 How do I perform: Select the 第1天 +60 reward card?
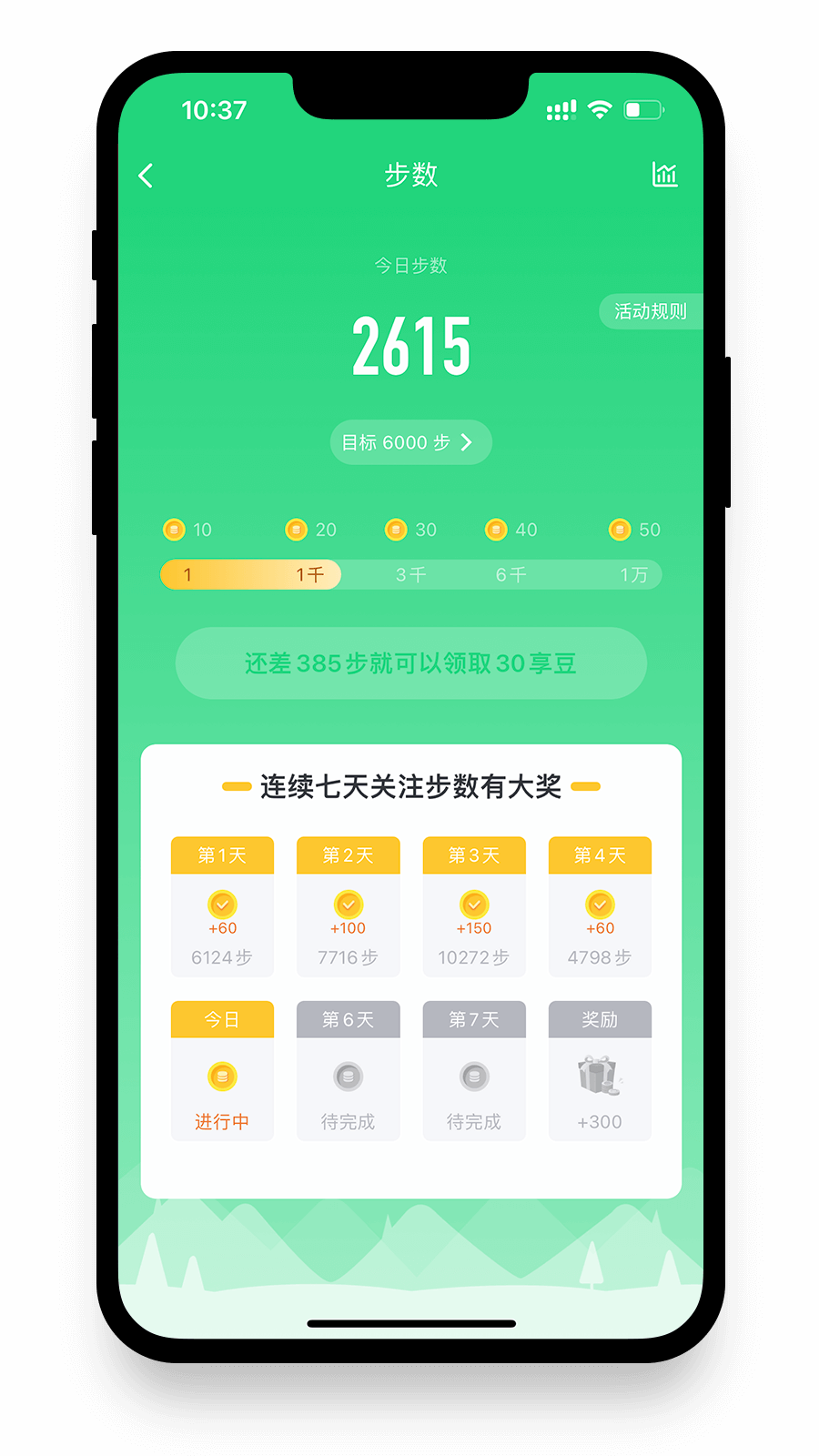(x=222, y=906)
